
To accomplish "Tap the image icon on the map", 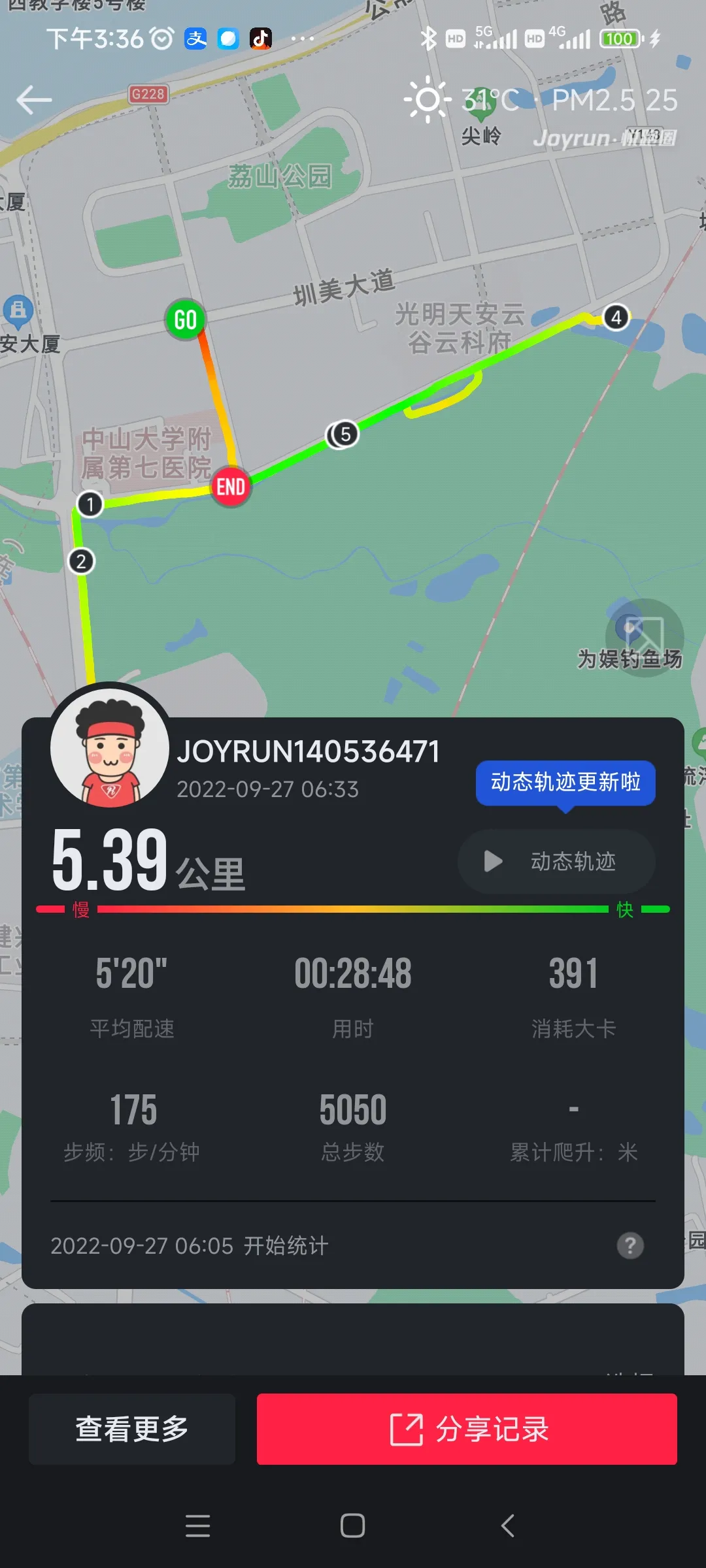I will point(644,636).
